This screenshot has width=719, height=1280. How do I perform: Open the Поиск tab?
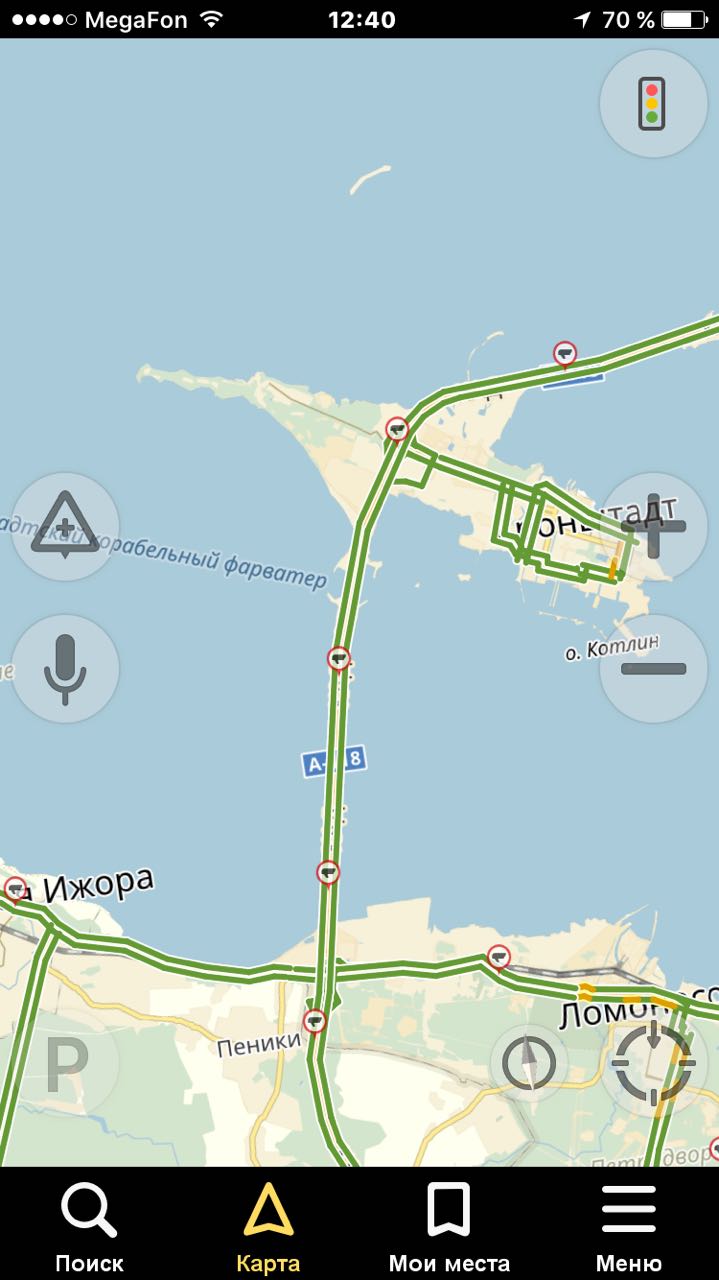coord(89,1226)
